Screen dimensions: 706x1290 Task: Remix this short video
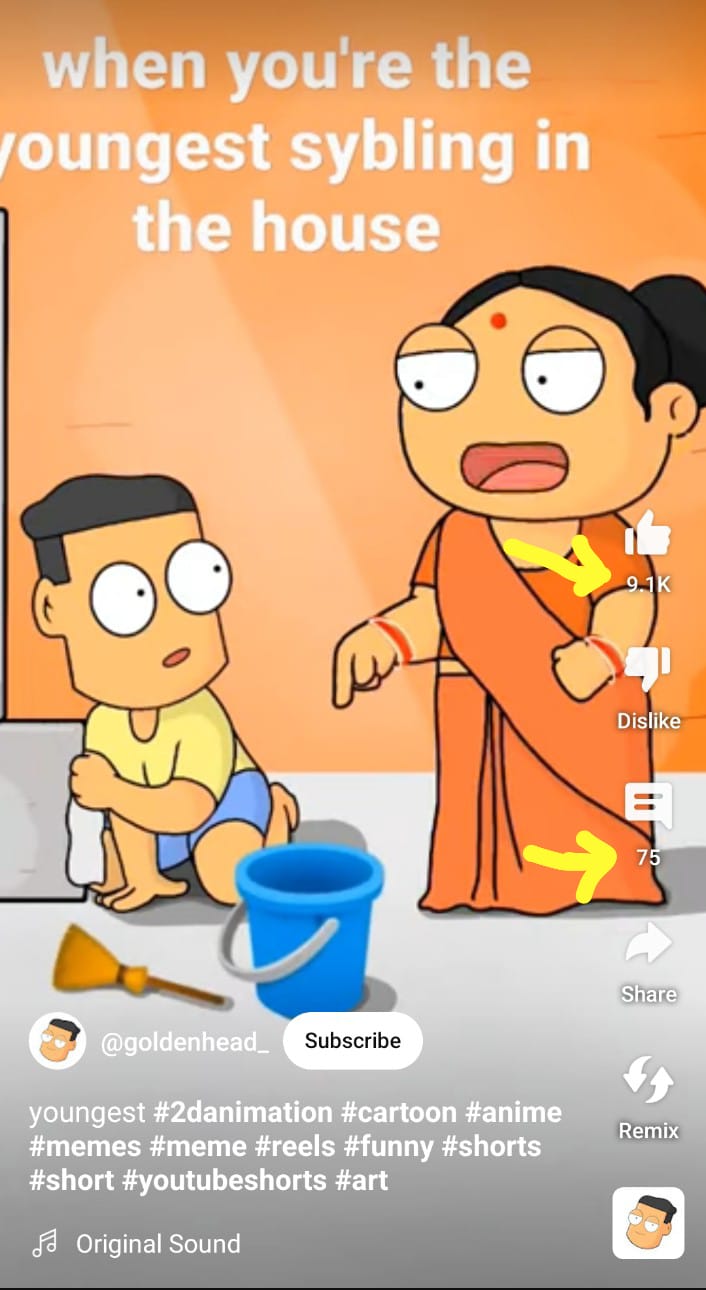pos(647,1082)
